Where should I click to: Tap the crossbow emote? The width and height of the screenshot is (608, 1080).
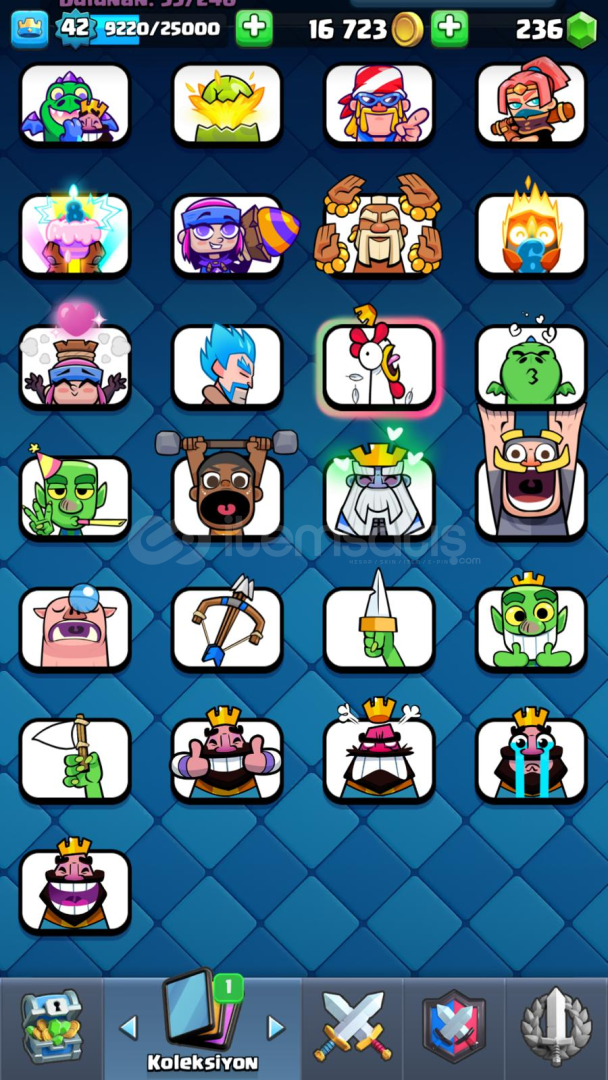[227, 628]
